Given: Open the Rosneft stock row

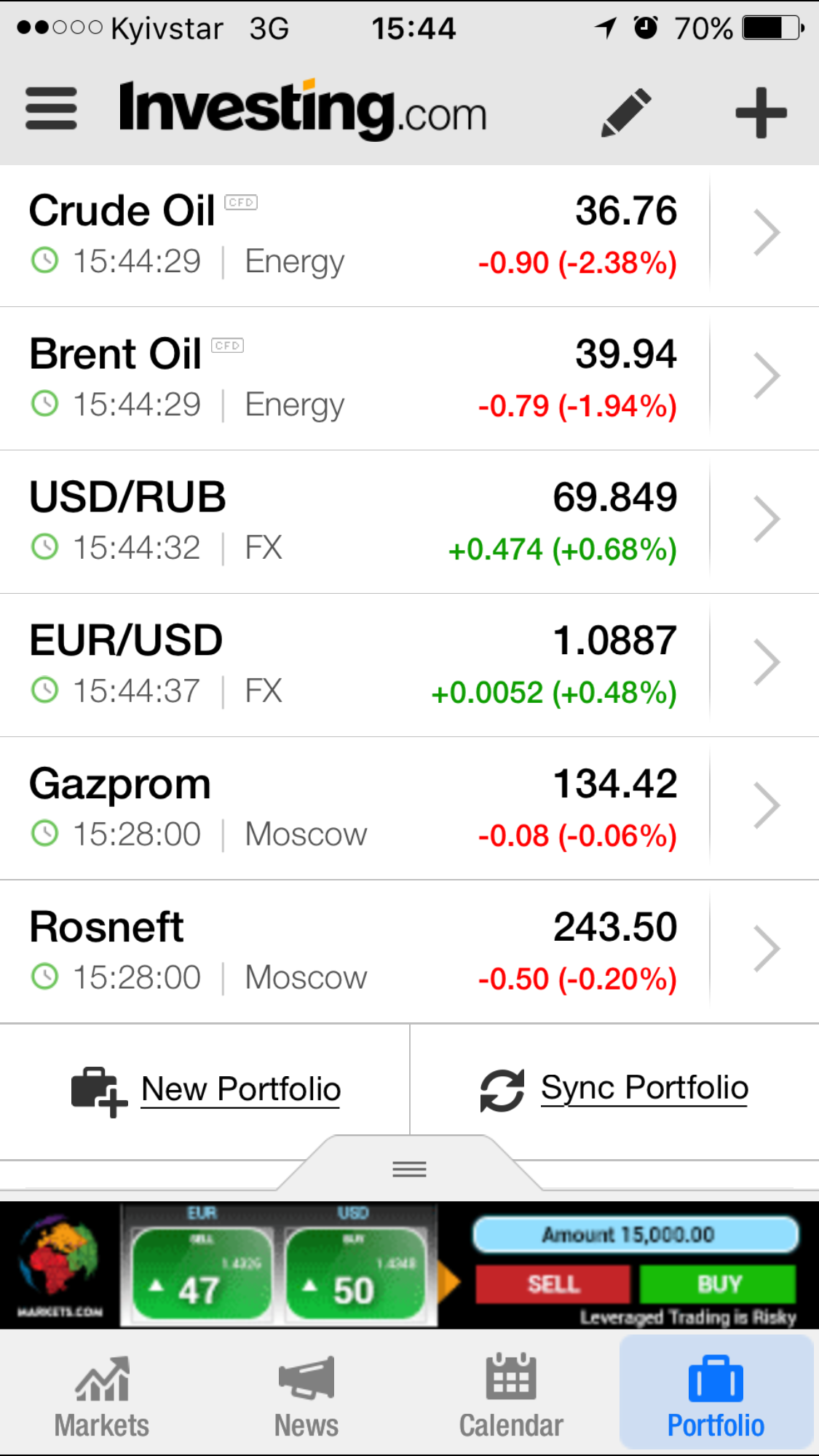Looking at the screenshot, I should click(354, 951).
